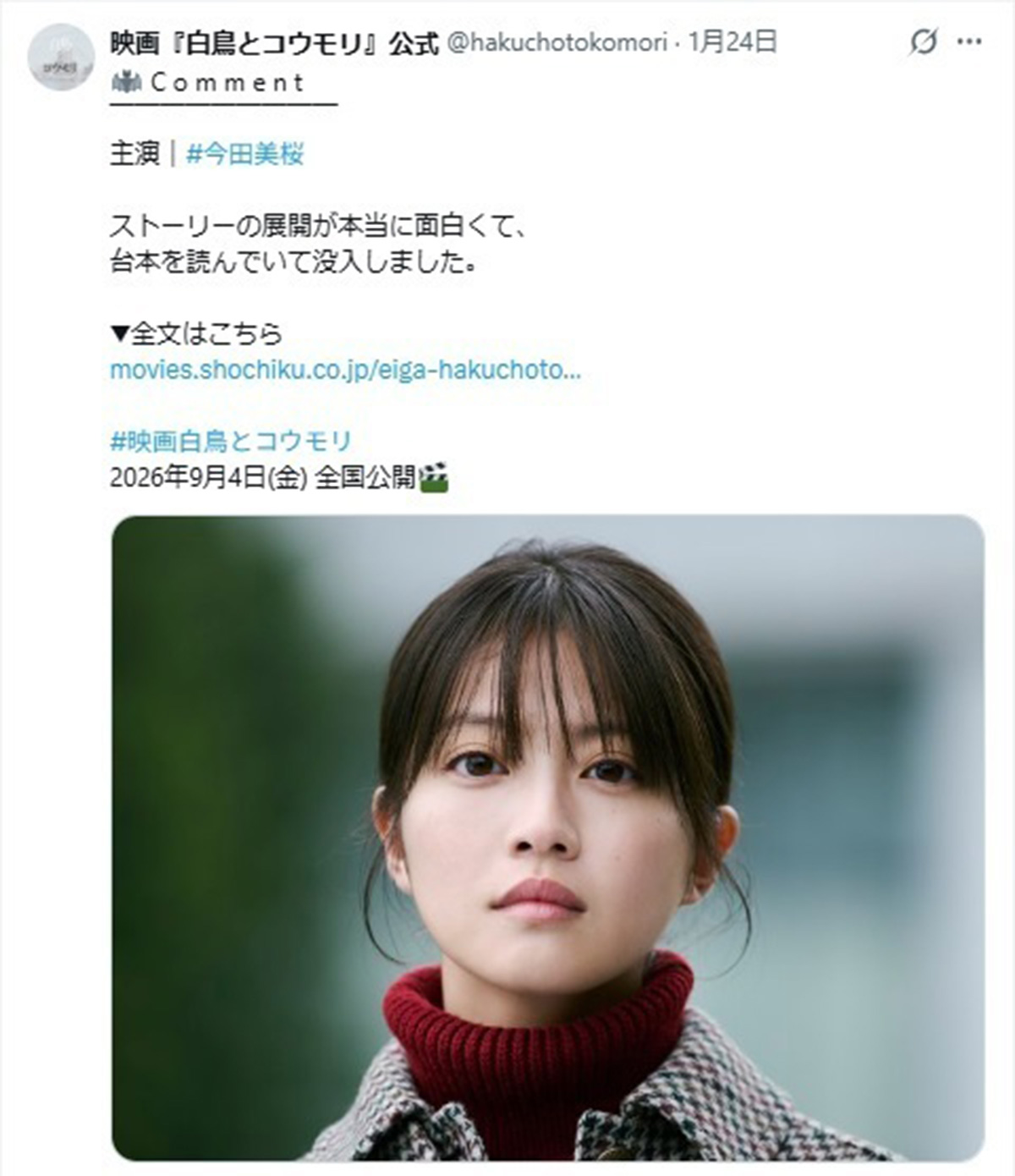Open the movies.shochiku.co.jp link
This screenshot has width=1015, height=1176.
pos(345,371)
